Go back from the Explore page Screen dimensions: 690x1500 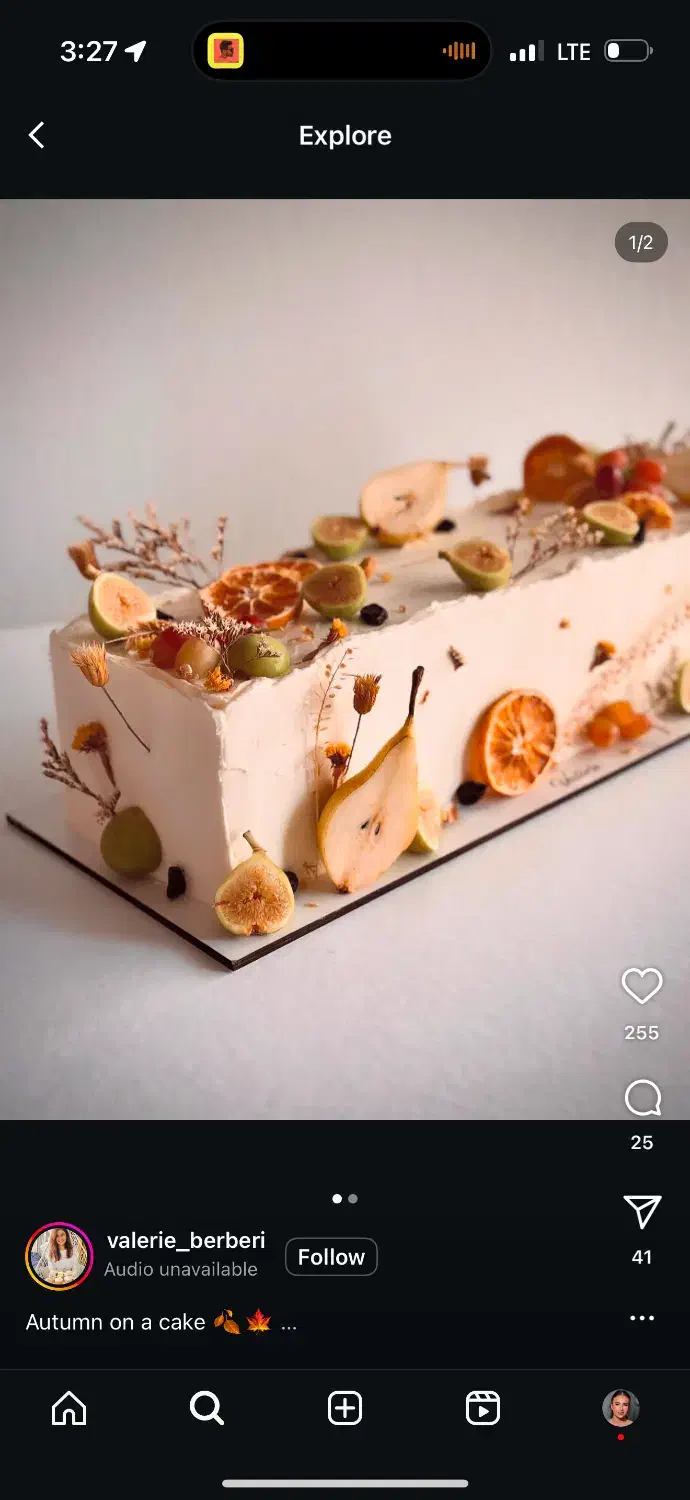click(37, 135)
